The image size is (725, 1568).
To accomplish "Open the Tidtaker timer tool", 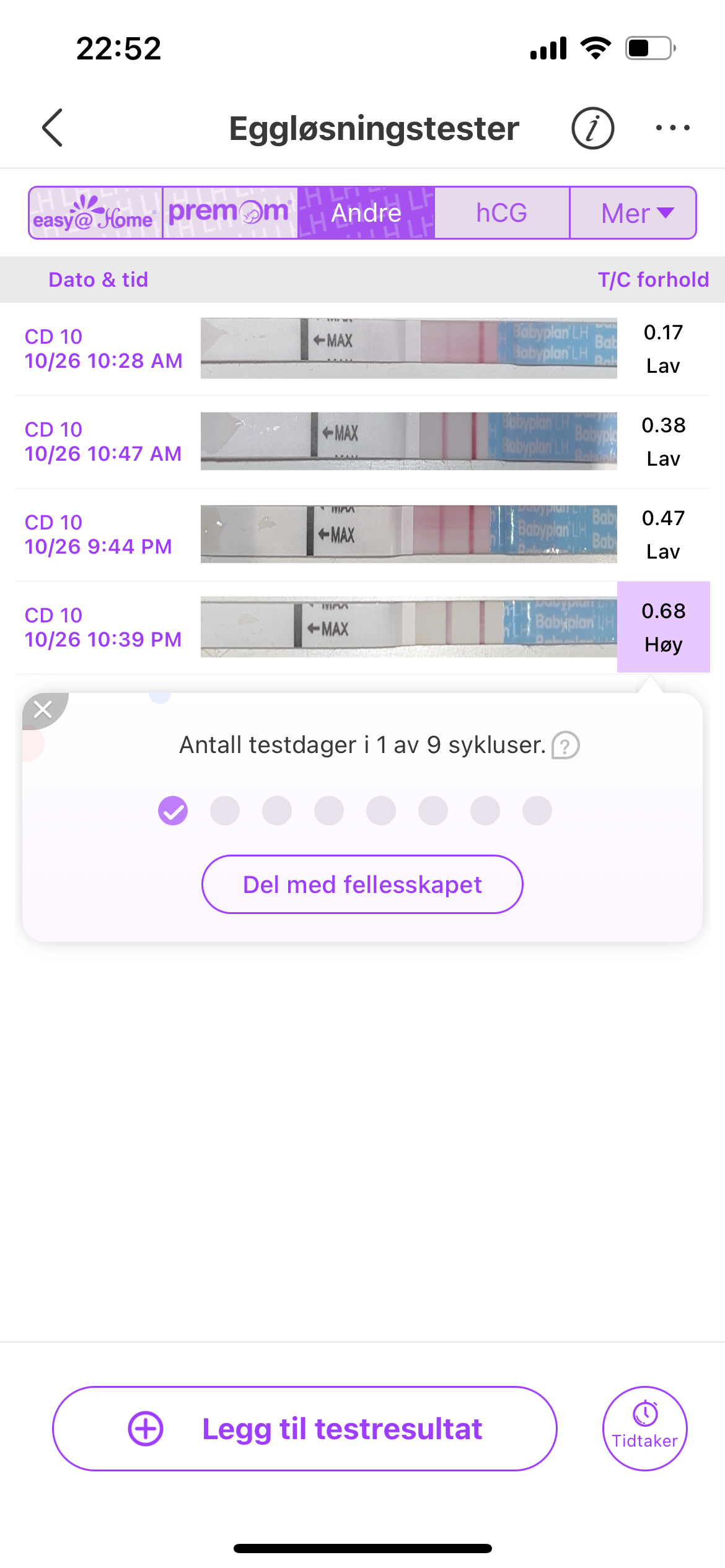I will pyautogui.click(x=644, y=1428).
